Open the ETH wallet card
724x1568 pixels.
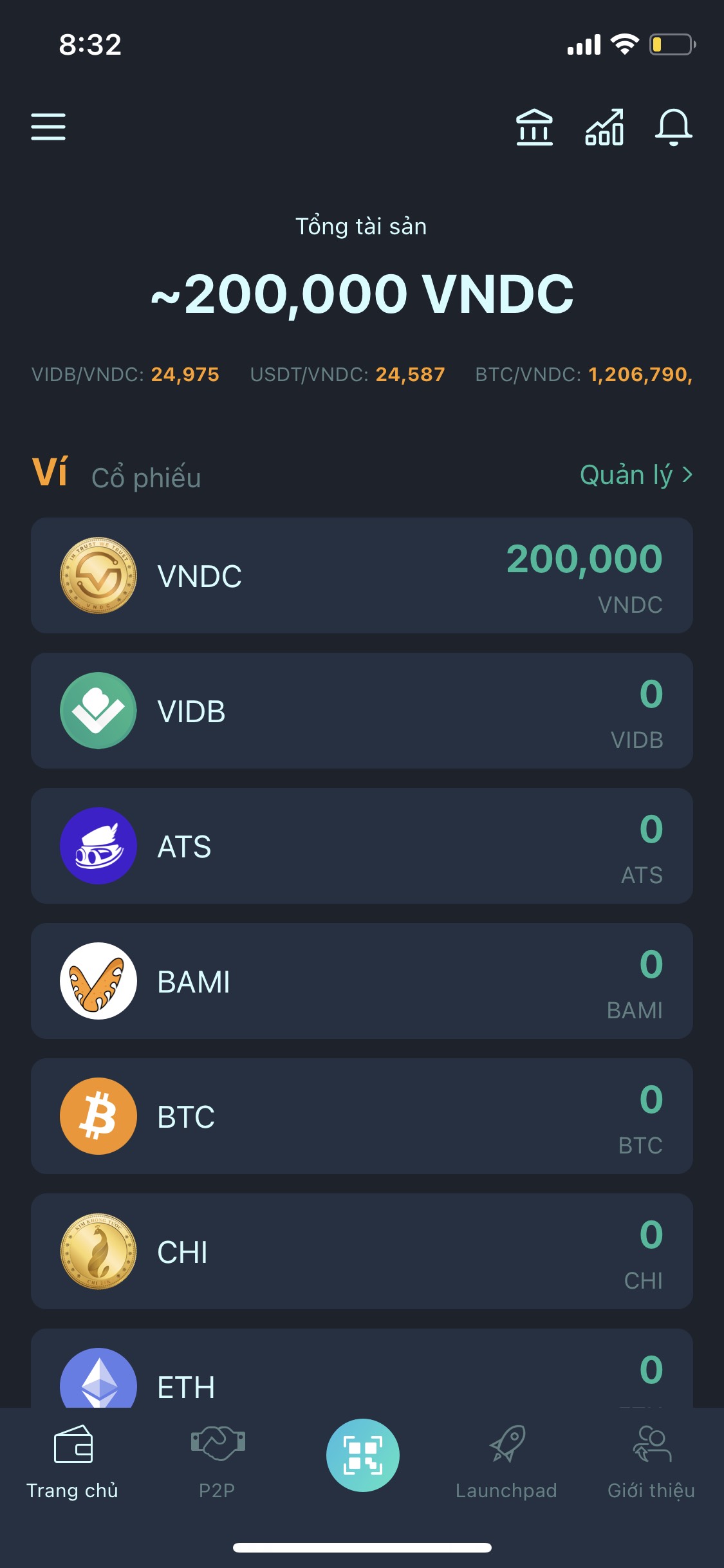362,1371
